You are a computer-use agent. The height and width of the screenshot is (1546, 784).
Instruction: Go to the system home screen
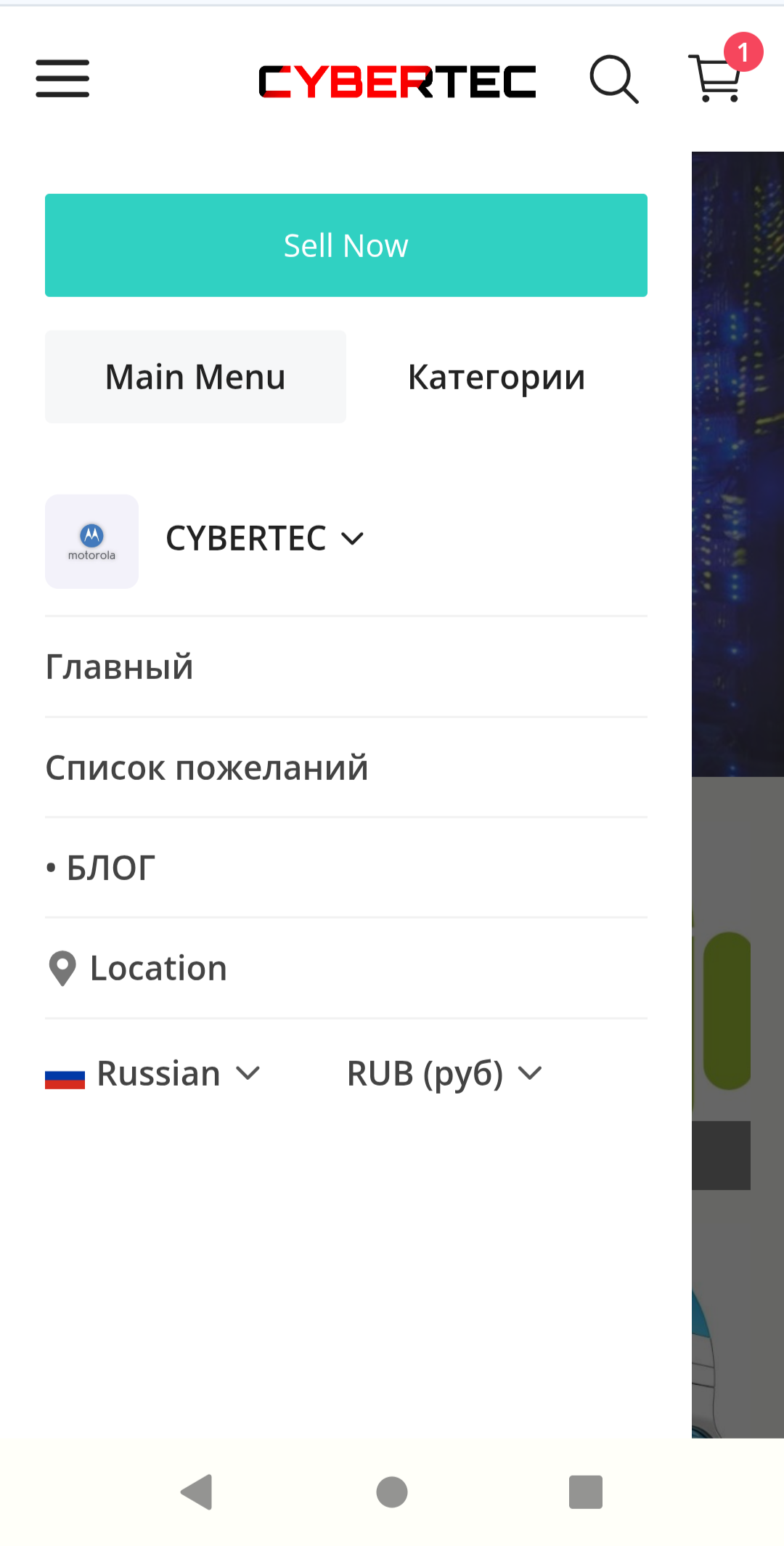tap(392, 1492)
